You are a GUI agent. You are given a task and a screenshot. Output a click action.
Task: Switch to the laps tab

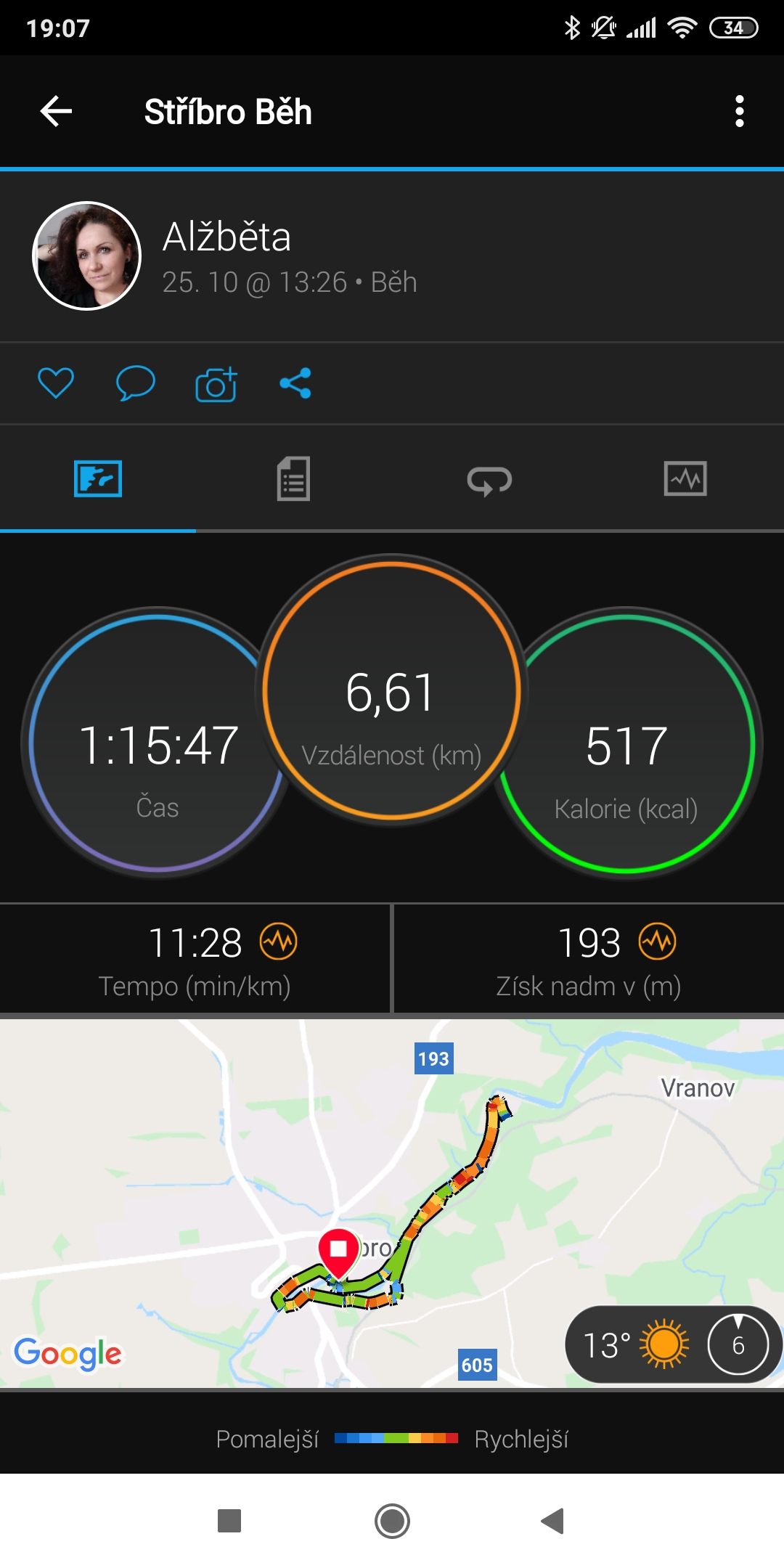click(489, 480)
